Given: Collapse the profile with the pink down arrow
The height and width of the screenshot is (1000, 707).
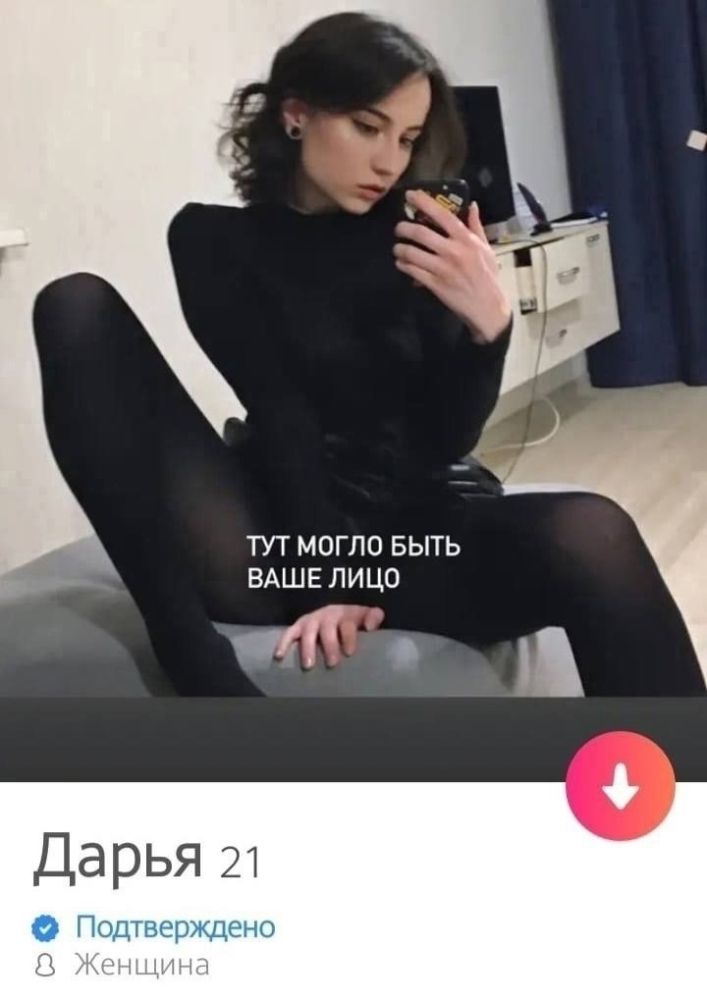Looking at the screenshot, I should pyautogui.click(x=620, y=785).
